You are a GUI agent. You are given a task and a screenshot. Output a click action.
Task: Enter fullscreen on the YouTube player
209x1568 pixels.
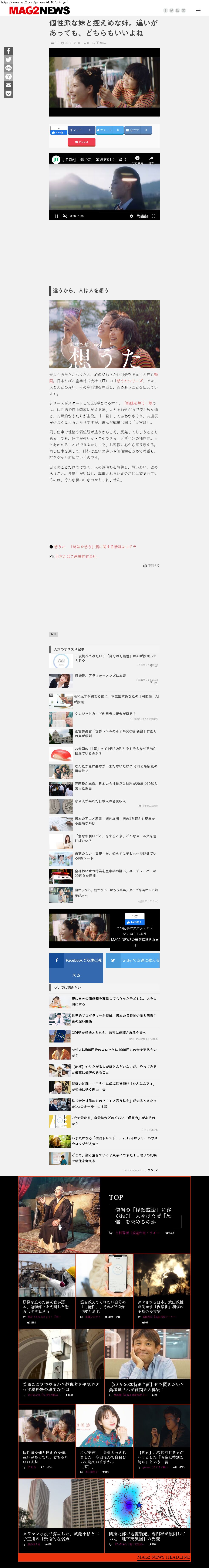(x=153, y=216)
